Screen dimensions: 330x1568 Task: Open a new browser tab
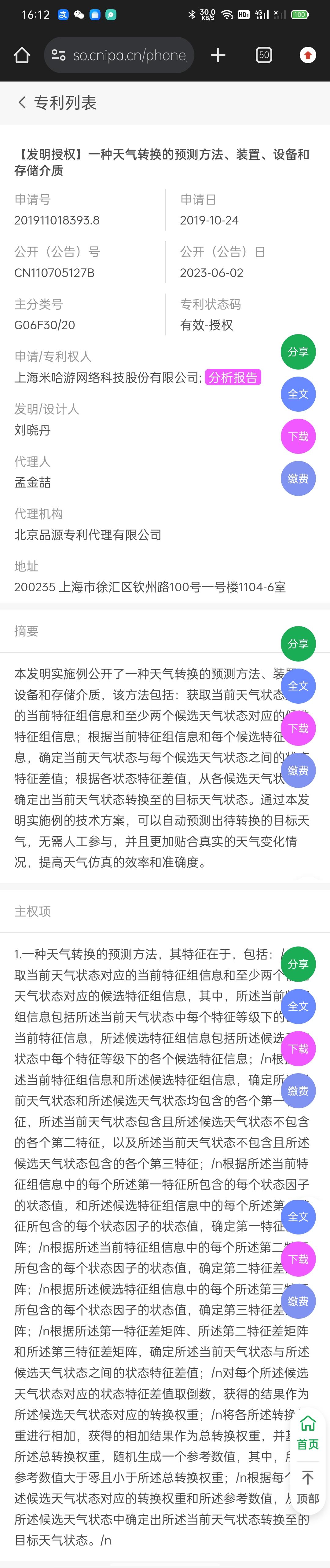coord(218,55)
